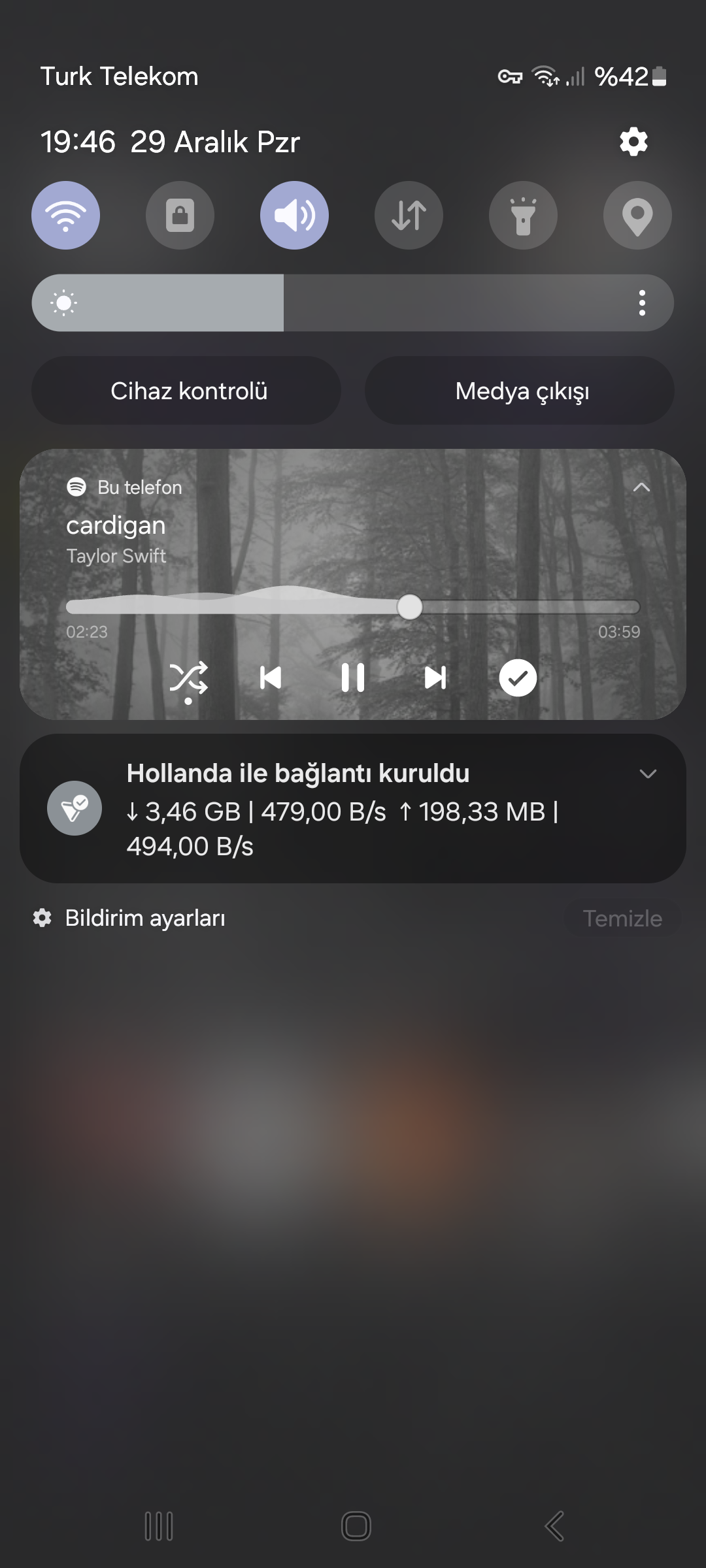Turn on the flashlight
The image size is (706, 1568).
pos(523,215)
